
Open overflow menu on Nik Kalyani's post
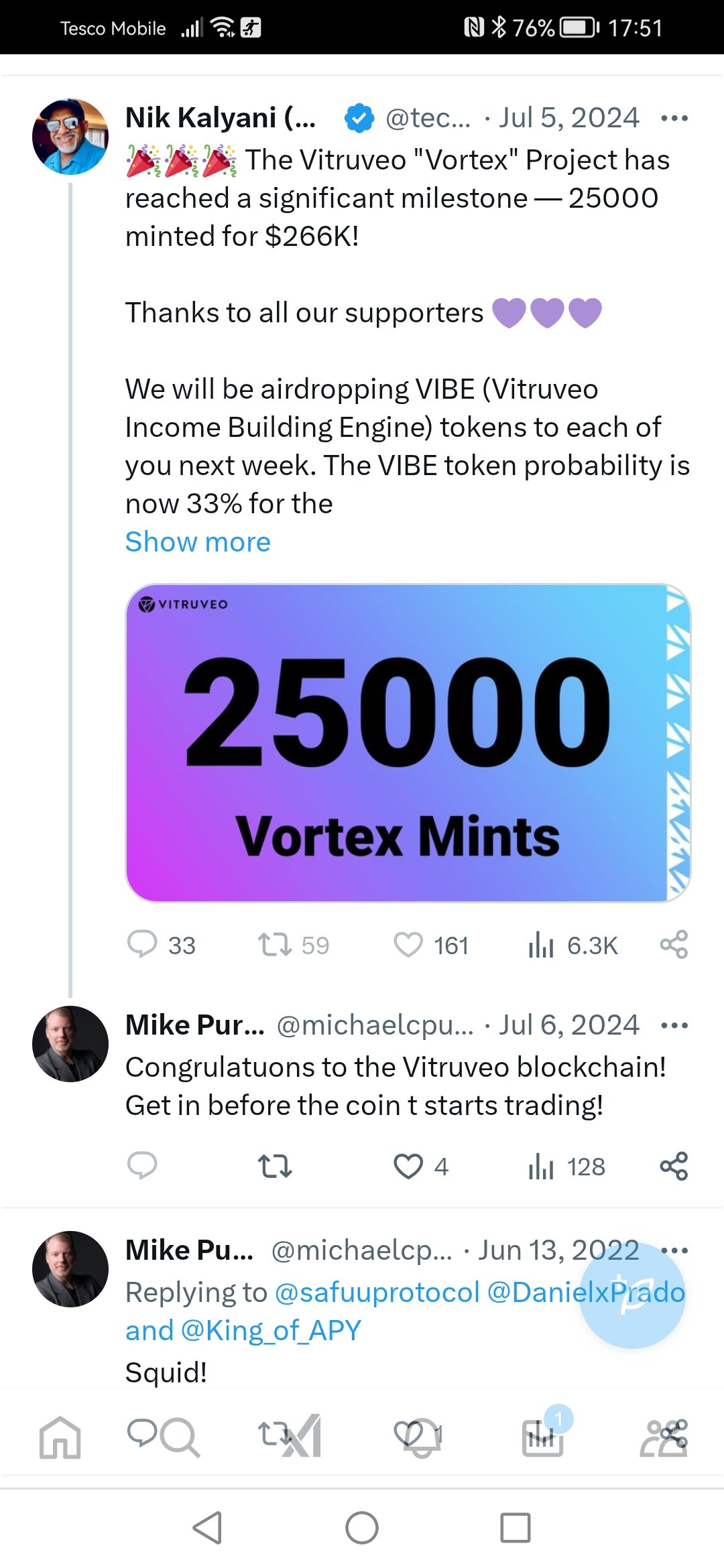tap(674, 119)
